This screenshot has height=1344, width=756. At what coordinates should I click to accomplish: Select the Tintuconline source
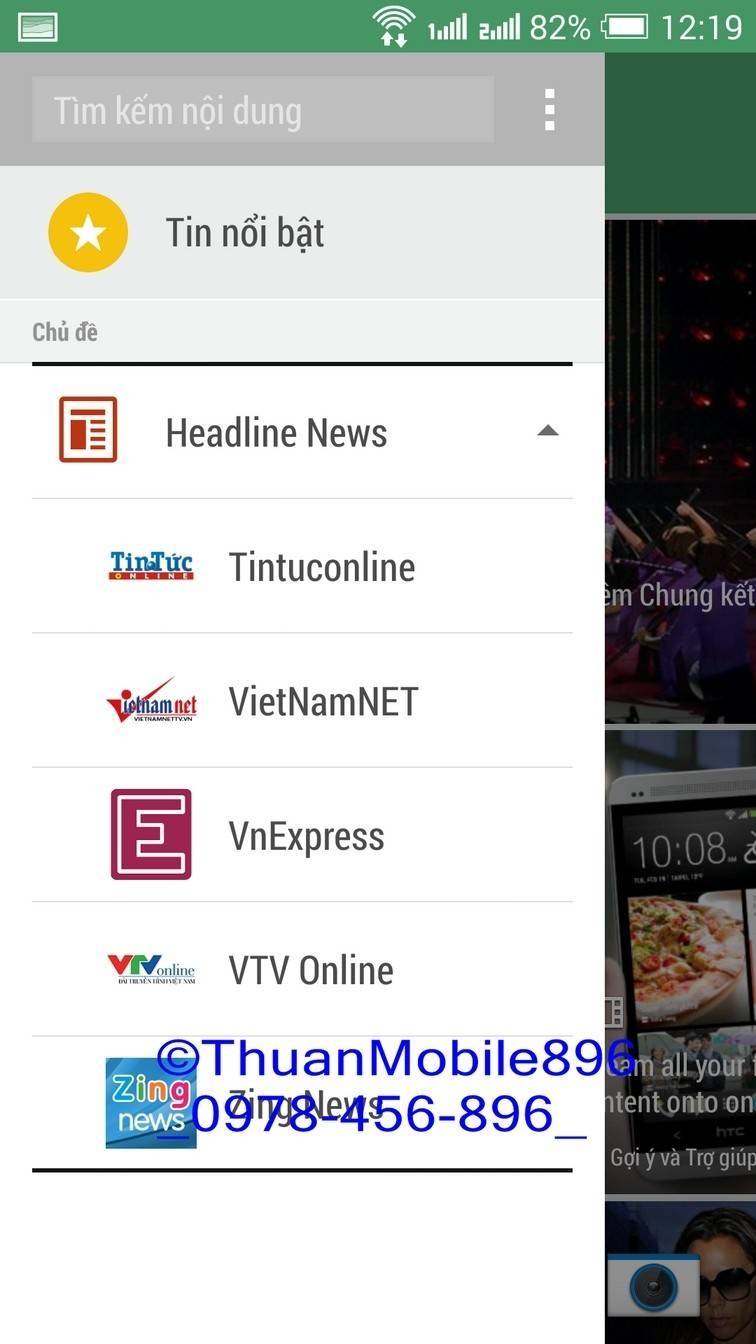pyautogui.click(x=320, y=567)
